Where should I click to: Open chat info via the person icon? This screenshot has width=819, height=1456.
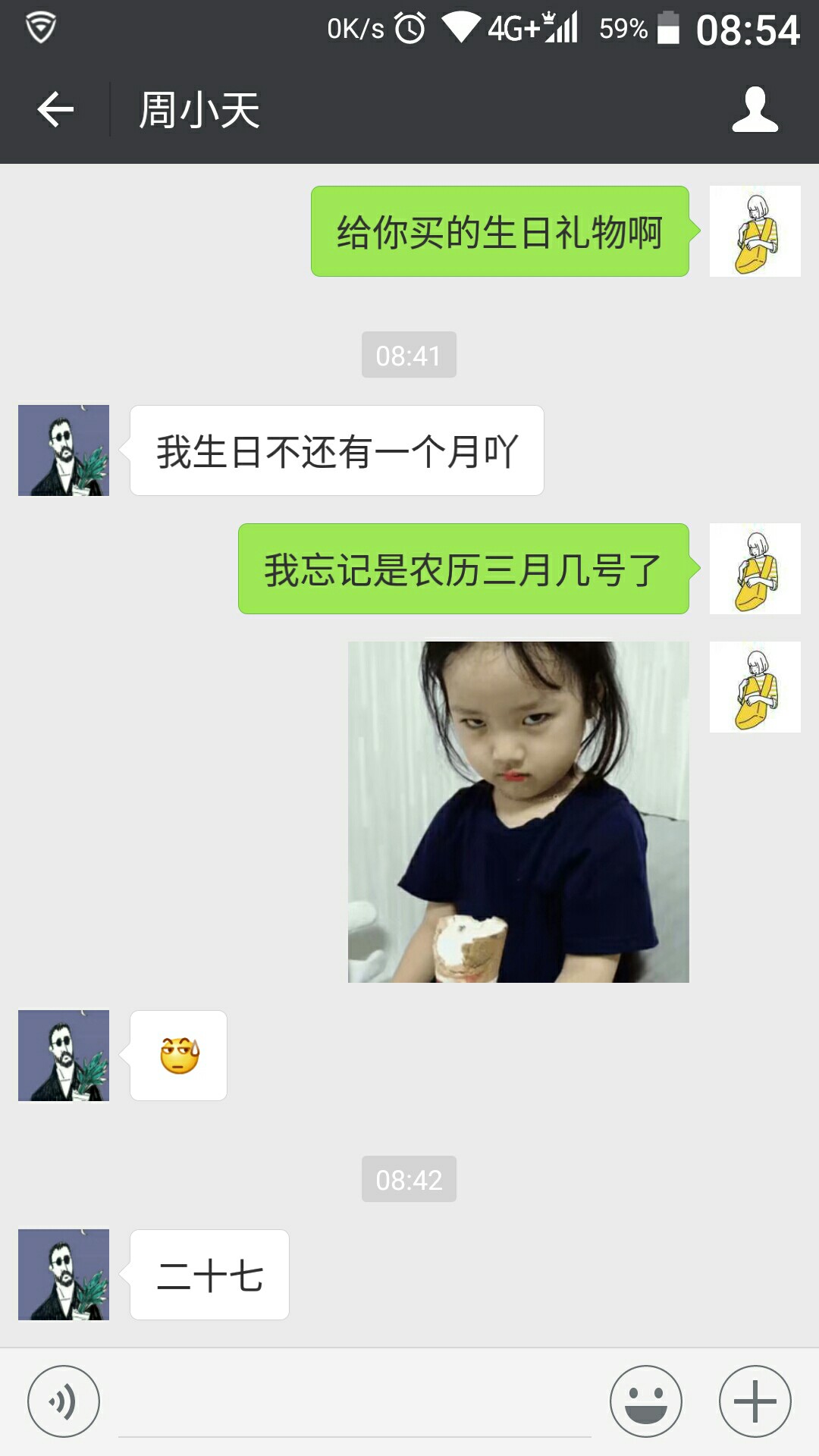coord(755,109)
